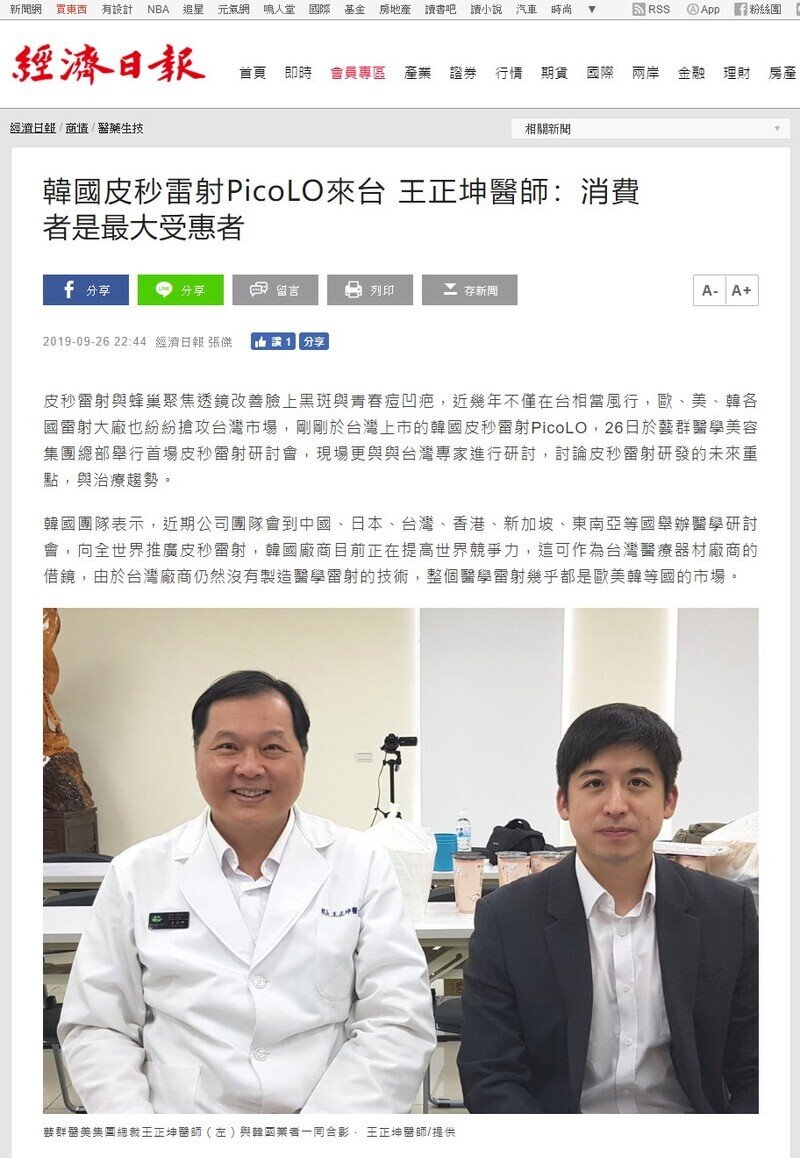The image size is (800, 1158).
Task: Share article on Facebook
Action: click(85, 290)
